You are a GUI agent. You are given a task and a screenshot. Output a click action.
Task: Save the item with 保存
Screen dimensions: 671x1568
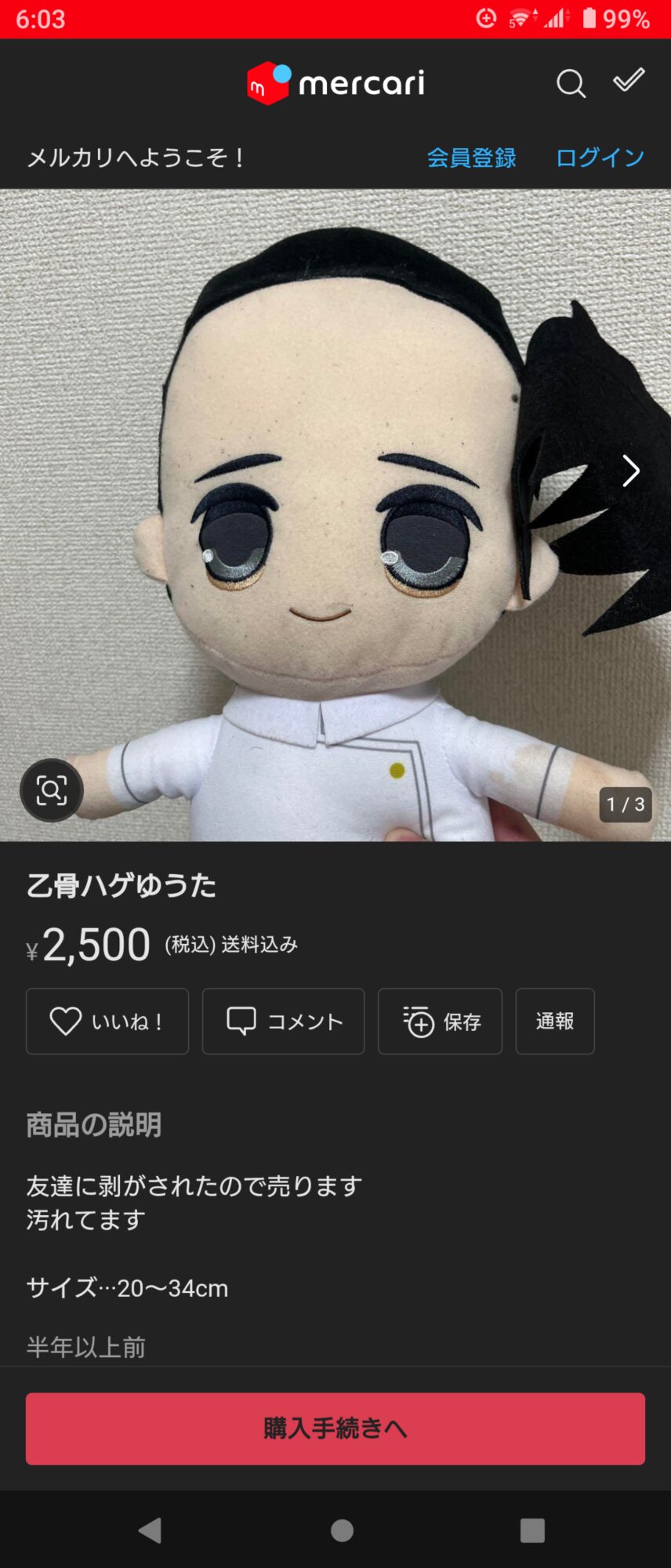coord(440,1022)
